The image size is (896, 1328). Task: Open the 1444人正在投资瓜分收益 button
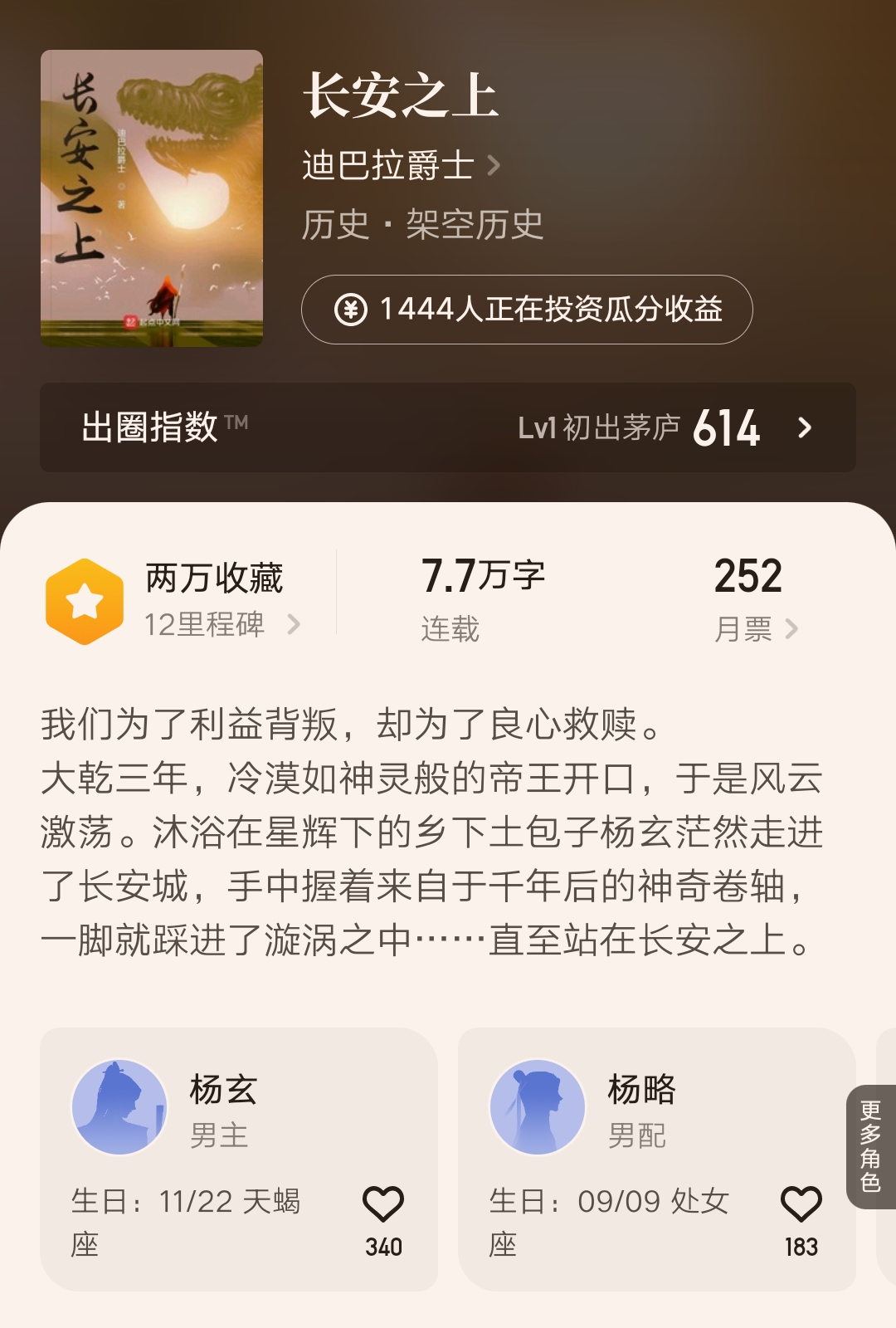tap(527, 310)
